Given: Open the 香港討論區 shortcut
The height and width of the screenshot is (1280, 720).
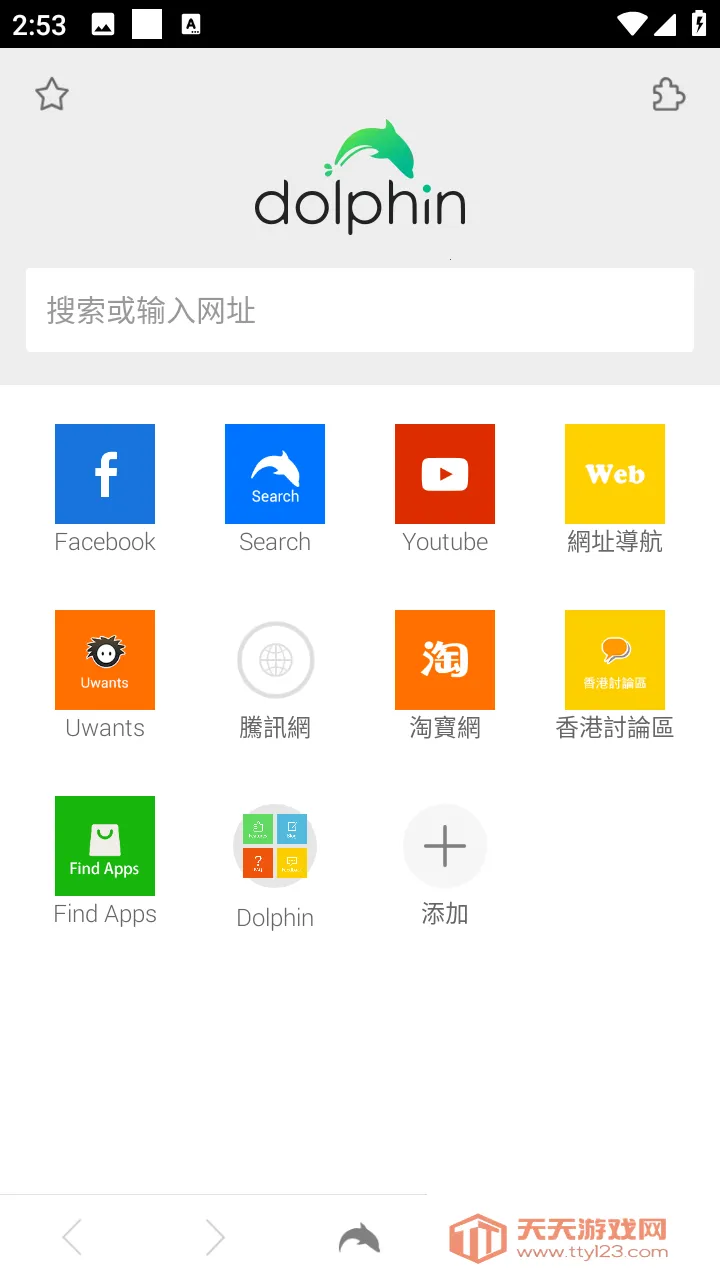Looking at the screenshot, I should [x=615, y=660].
